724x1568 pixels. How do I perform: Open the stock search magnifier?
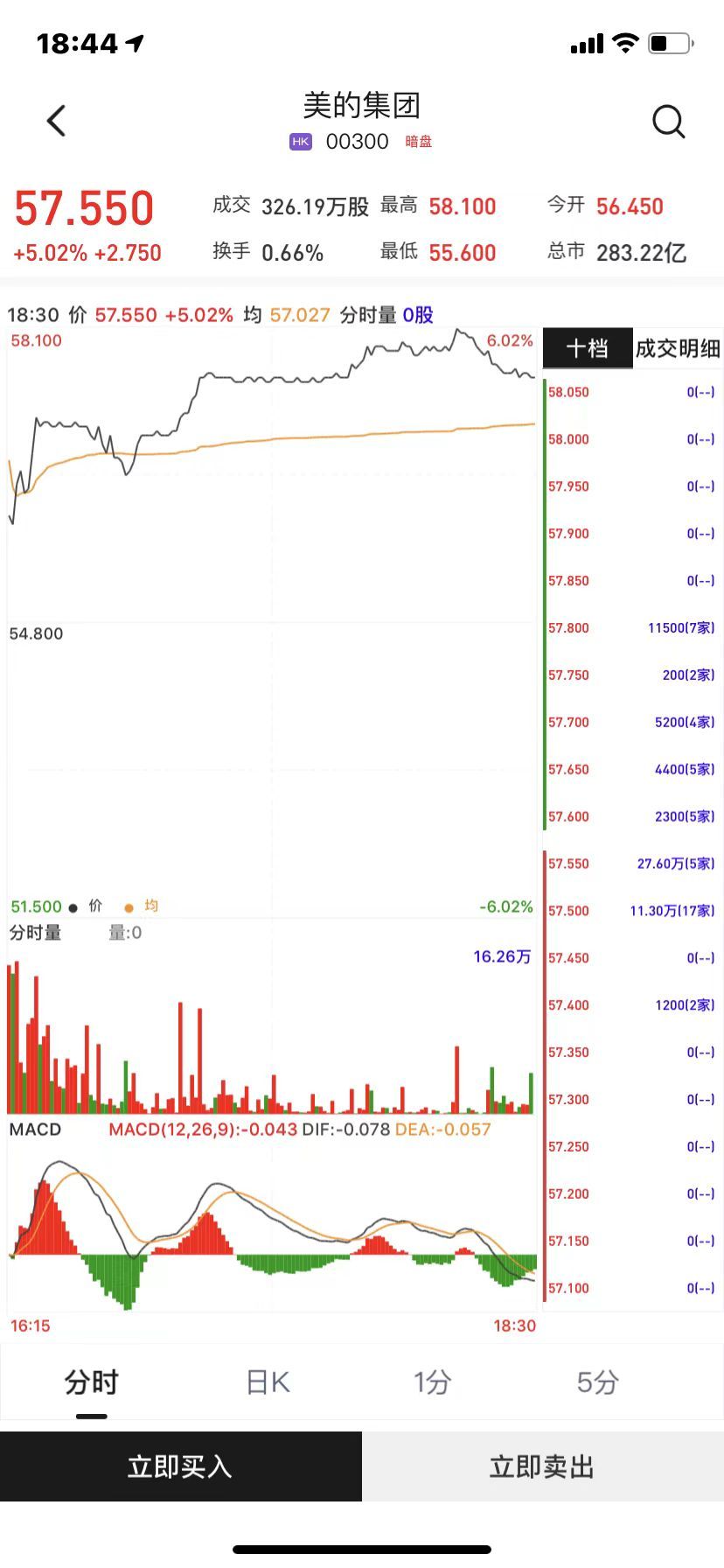coord(669,122)
